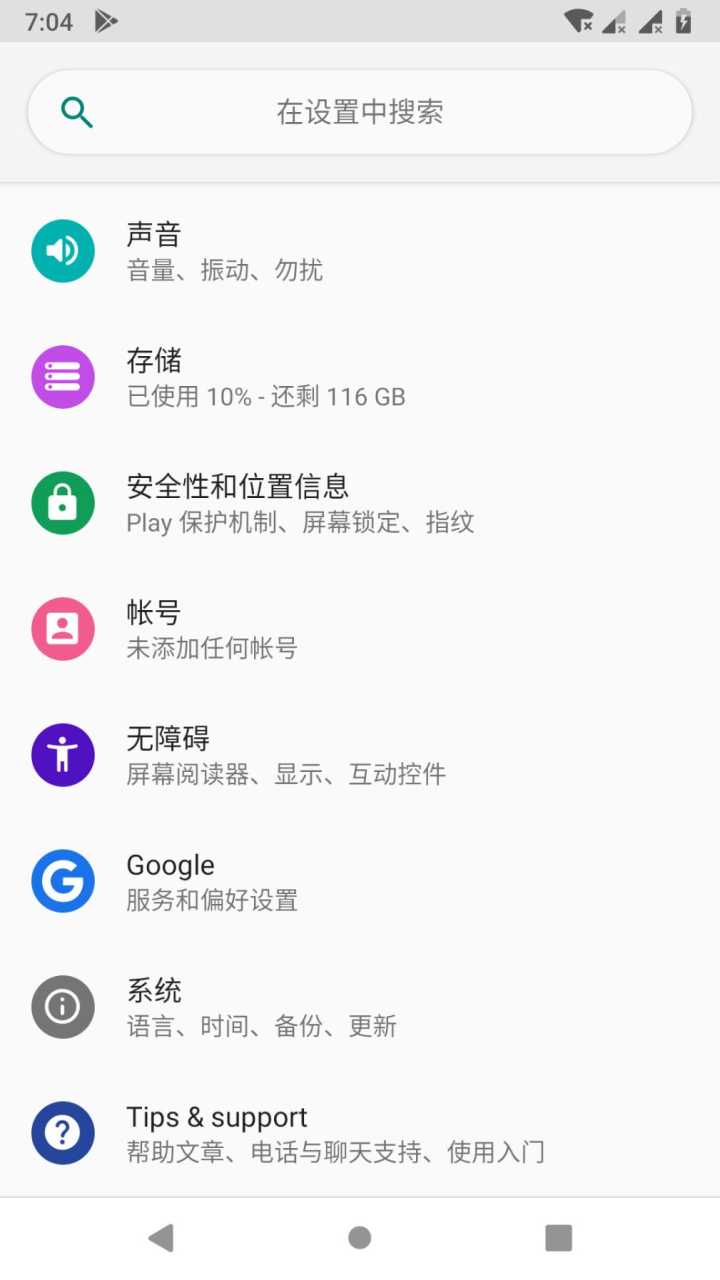Image resolution: width=720 pixels, height=1280 pixels.
Task: Open recent apps from the navigation bar
Action: coord(558,1238)
